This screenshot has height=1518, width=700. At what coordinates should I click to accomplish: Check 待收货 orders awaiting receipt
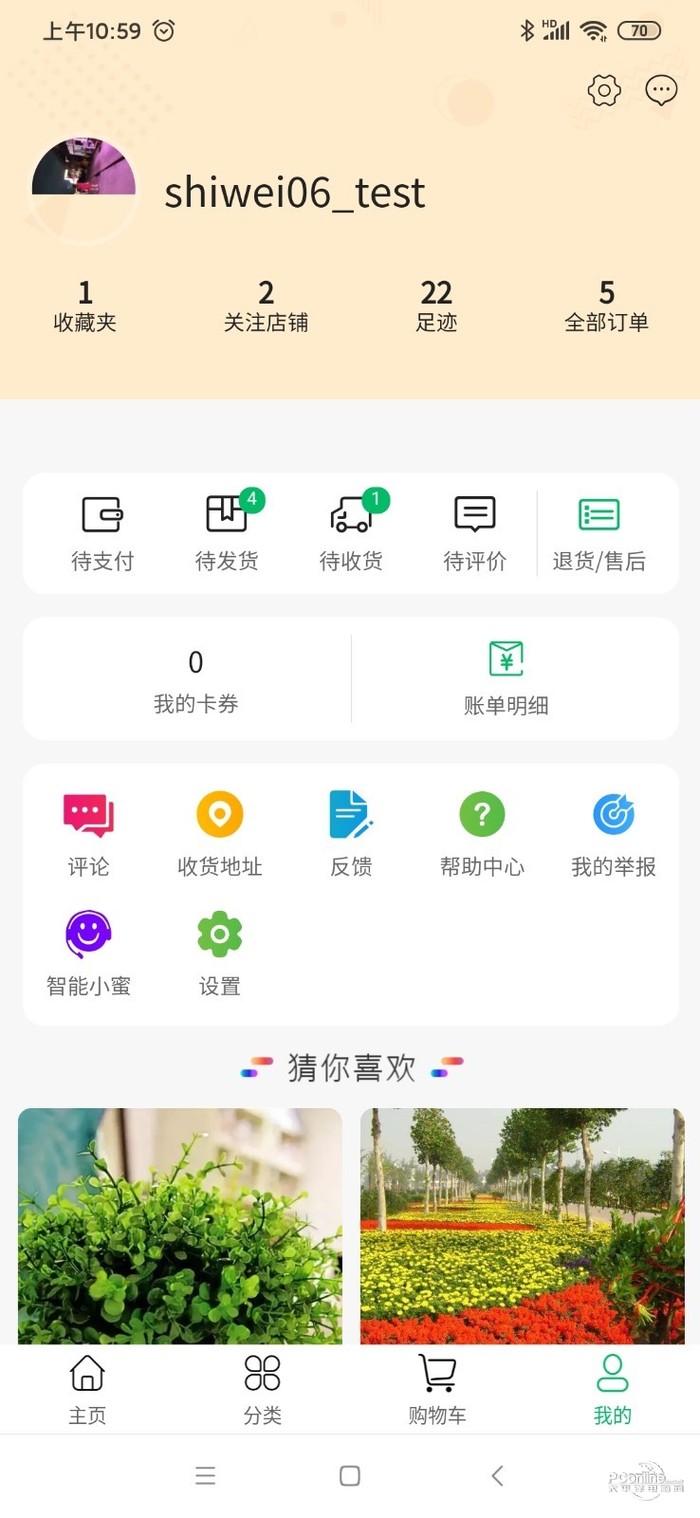[x=351, y=533]
